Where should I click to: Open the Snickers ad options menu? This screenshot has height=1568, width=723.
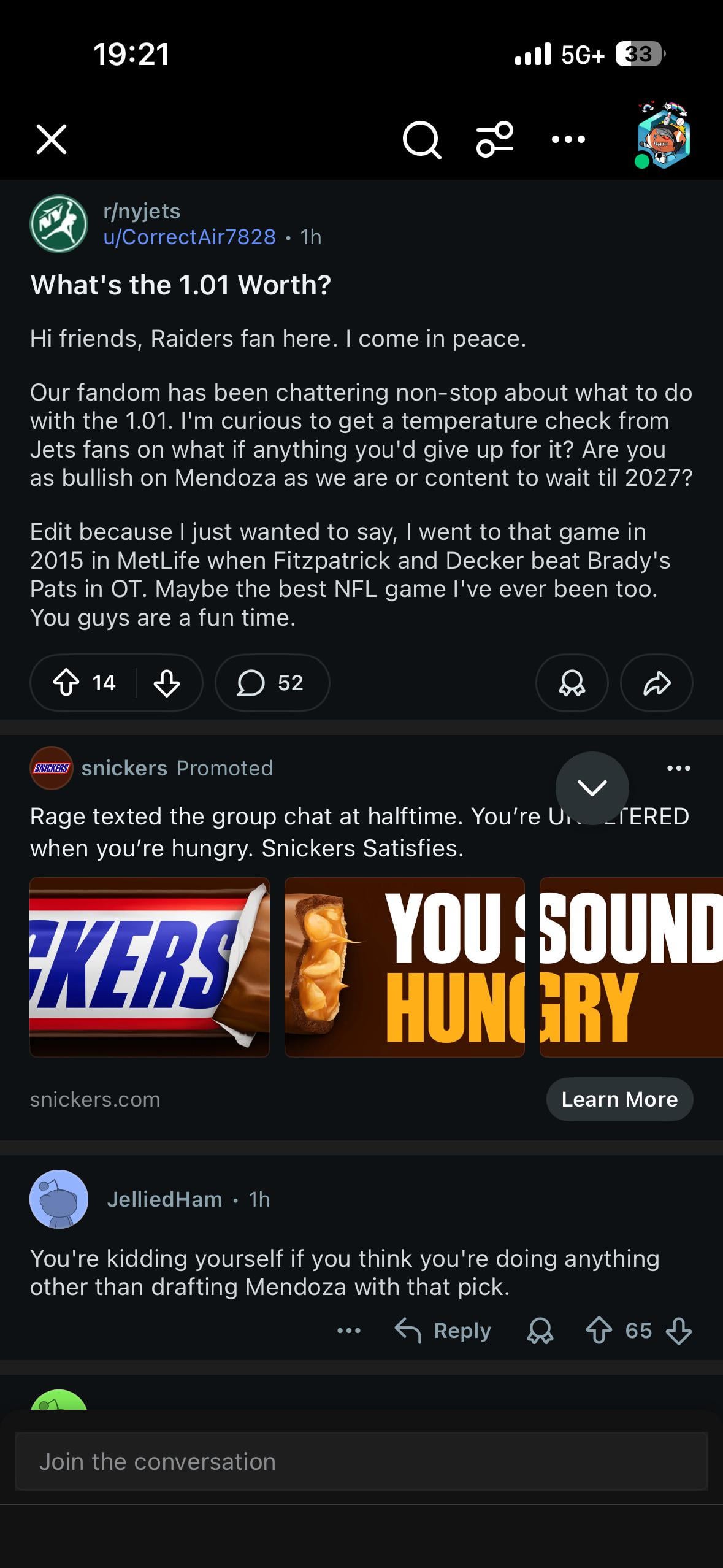pyautogui.click(x=678, y=768)
